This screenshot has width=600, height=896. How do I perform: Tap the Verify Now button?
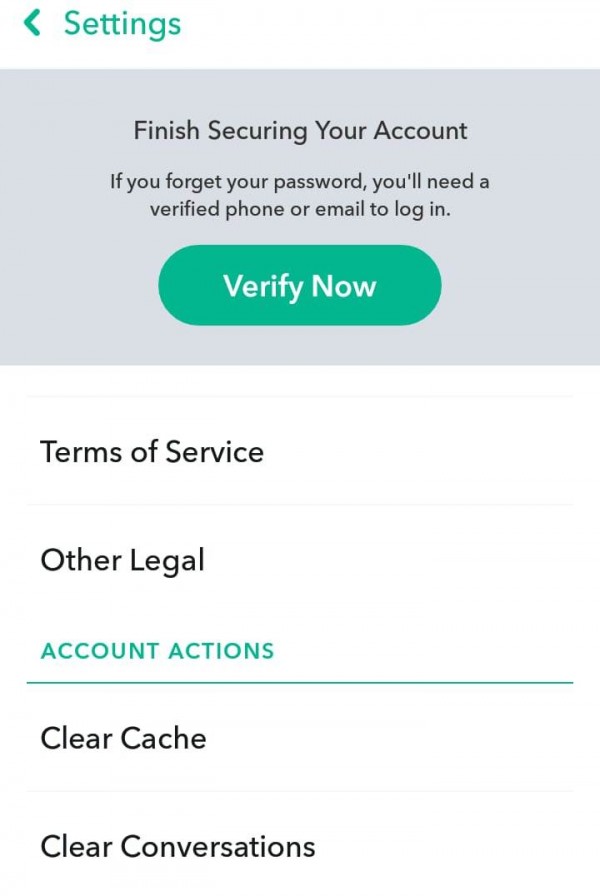[299, 286]
